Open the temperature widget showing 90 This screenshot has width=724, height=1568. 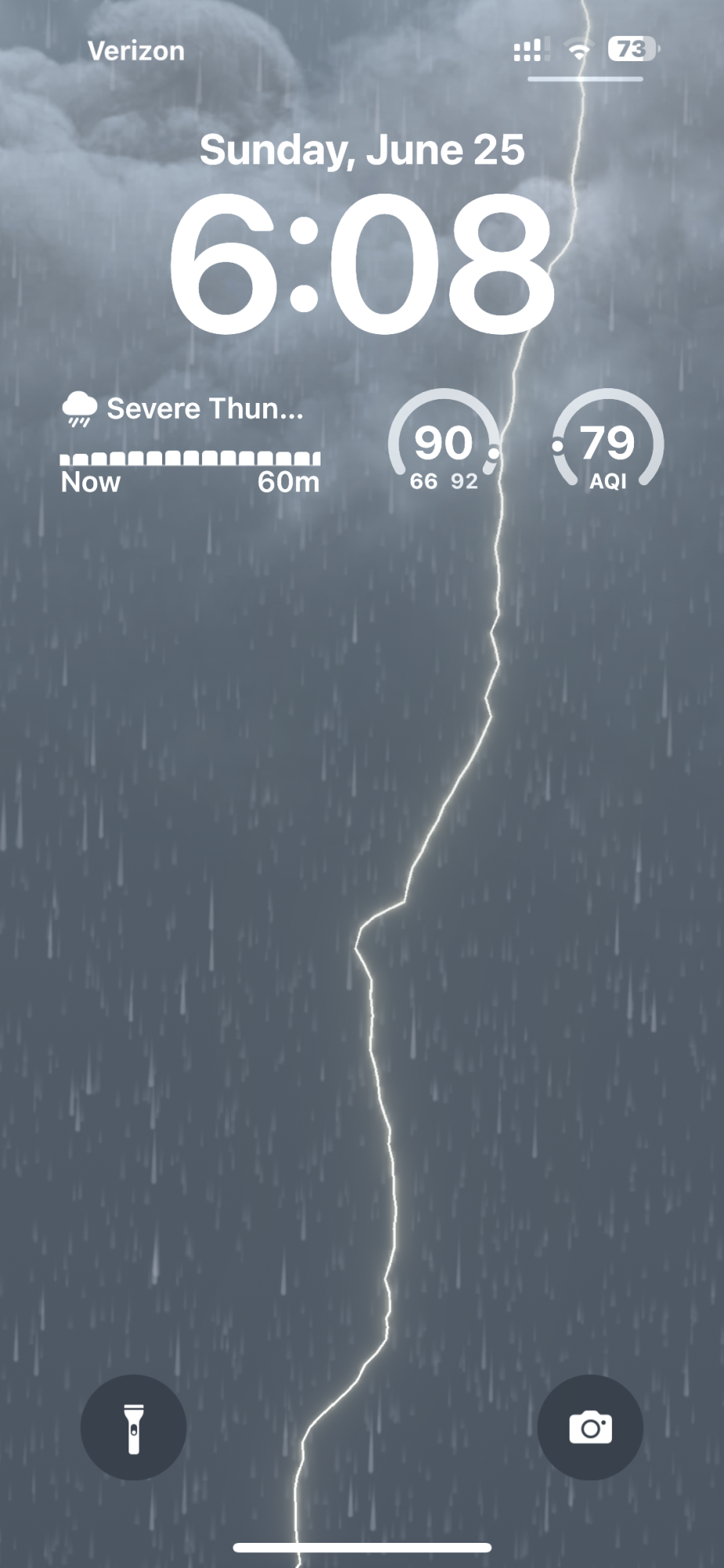444,444
